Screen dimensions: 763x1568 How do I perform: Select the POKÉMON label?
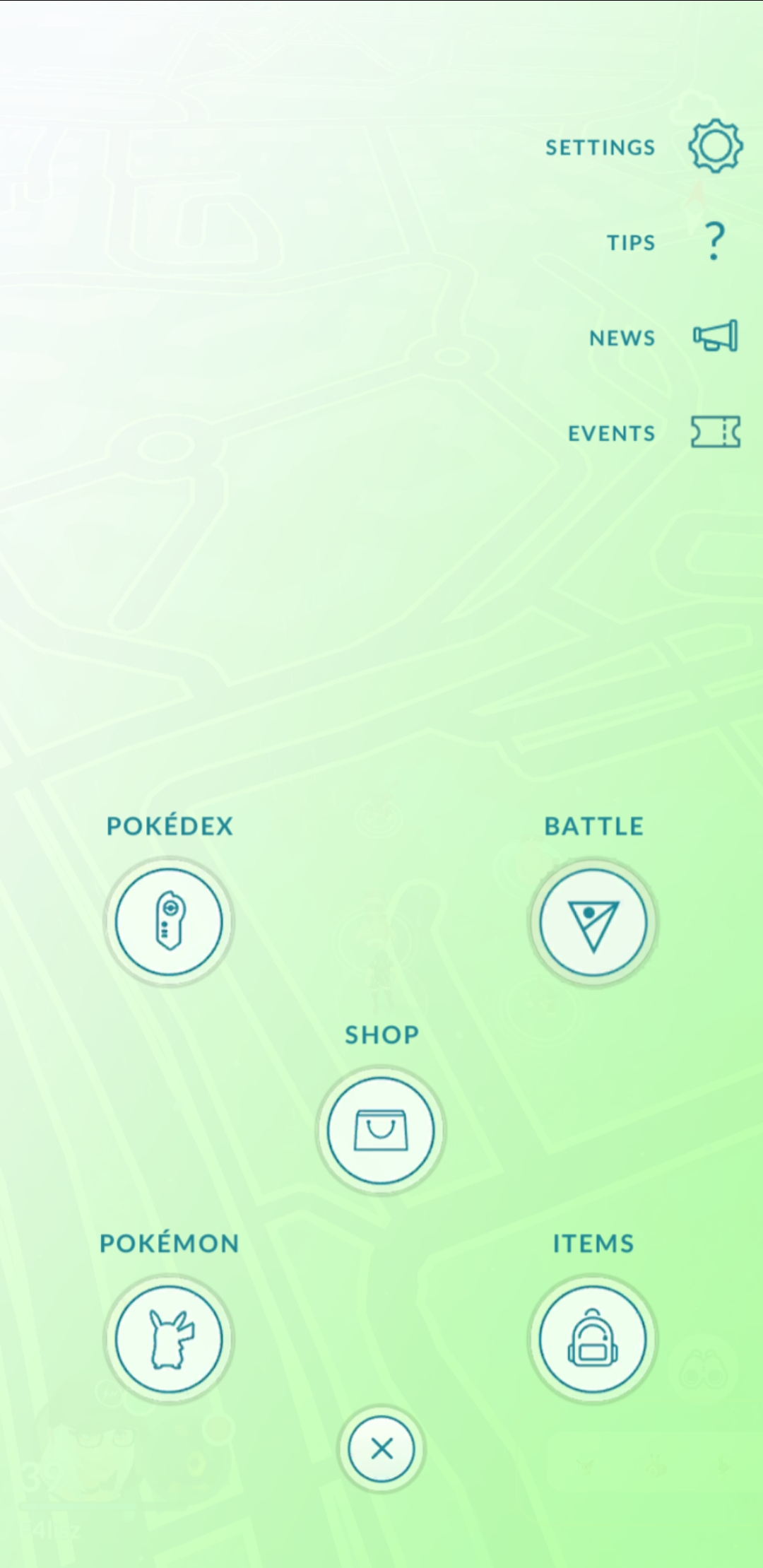pyautogui.click(x=169, y=1243)
